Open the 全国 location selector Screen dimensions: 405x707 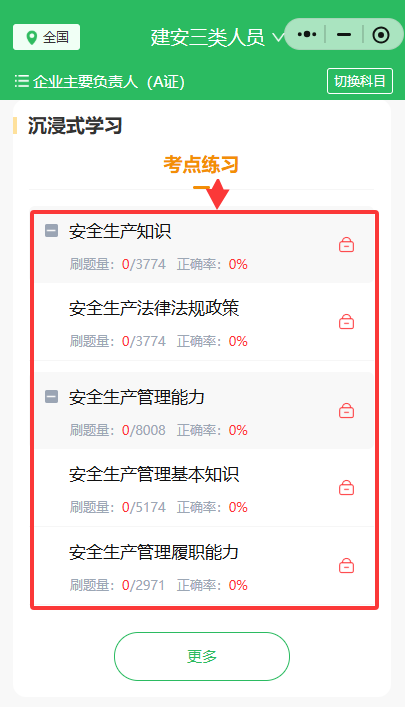[46, 37]
